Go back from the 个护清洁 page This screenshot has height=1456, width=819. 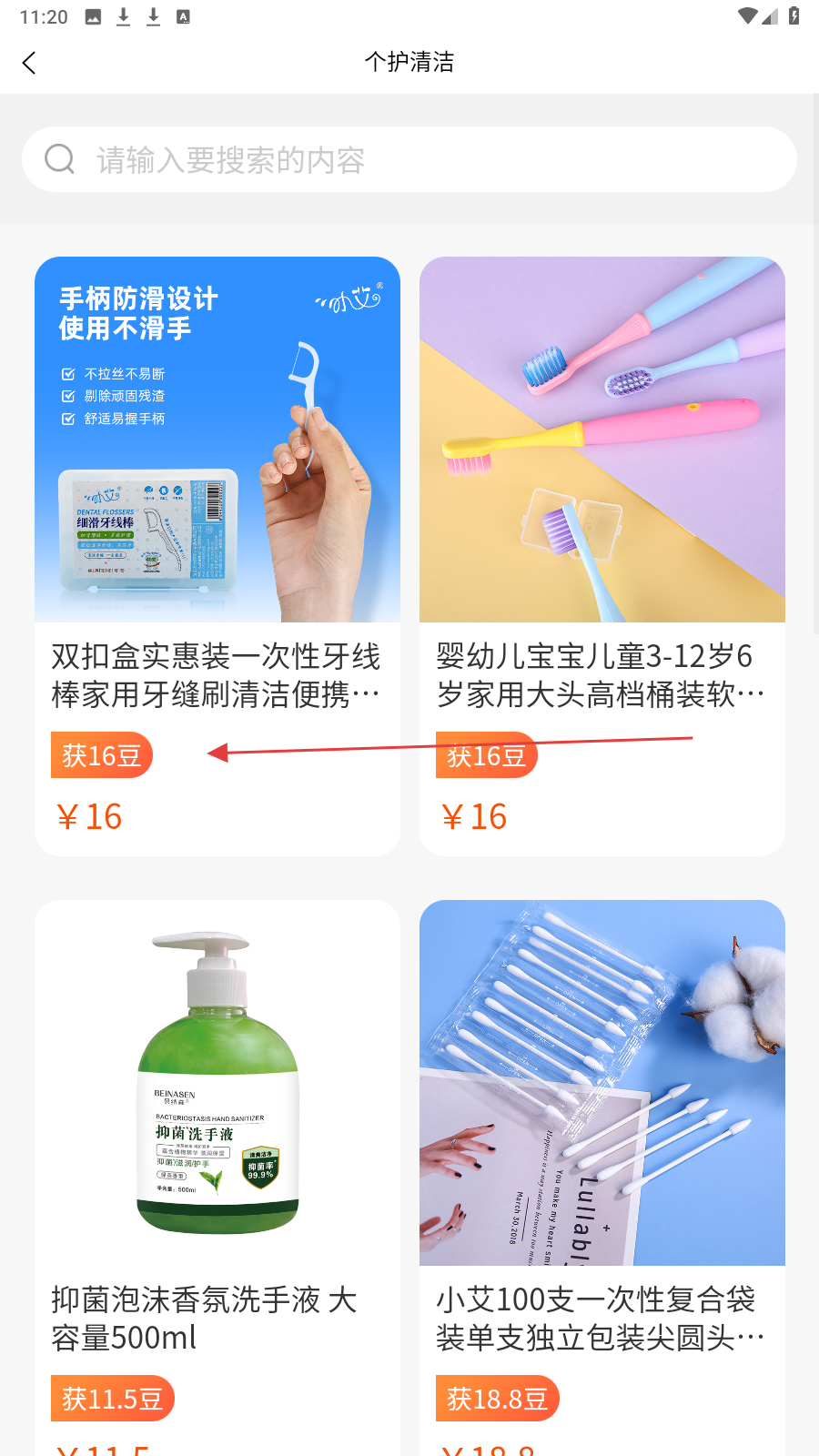[29, 63]
